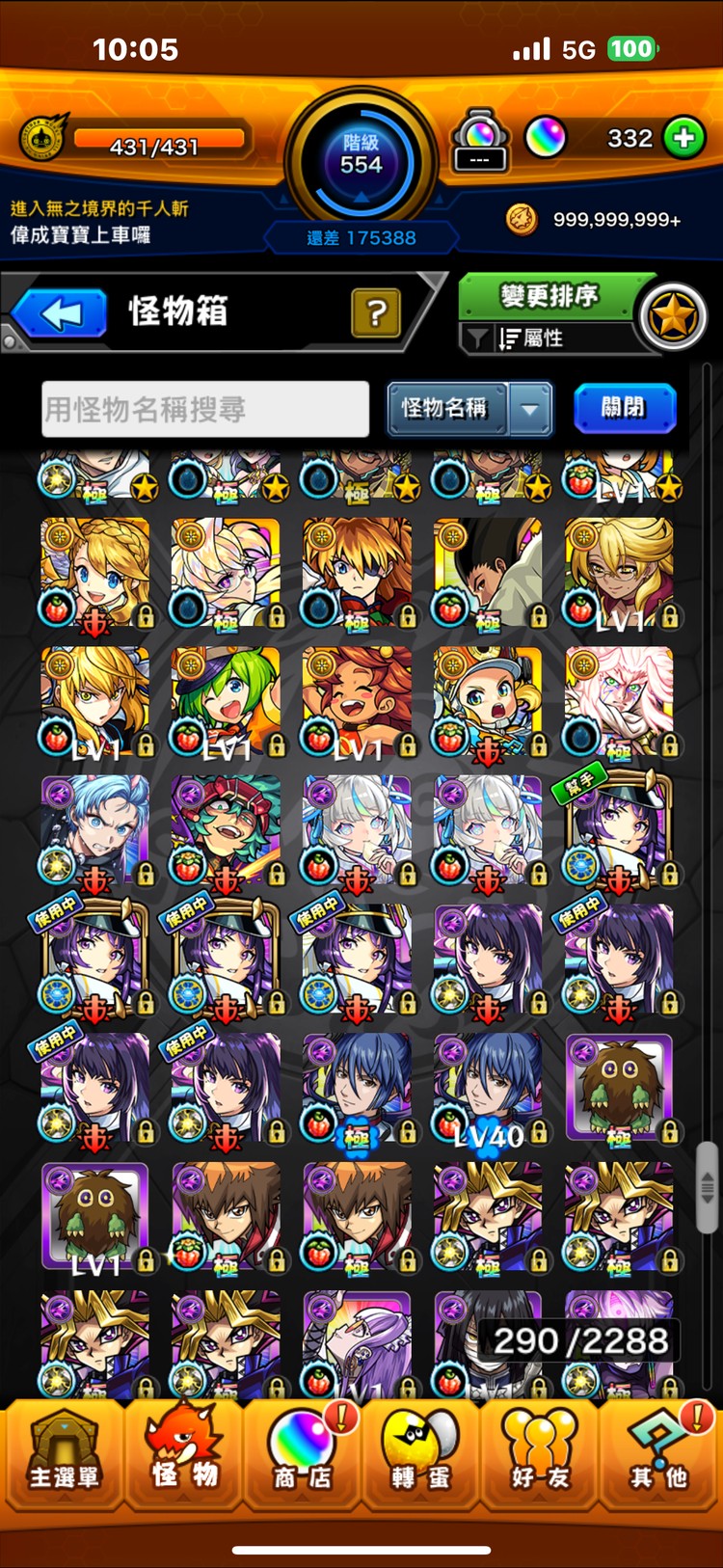Close search with the 關閉 button
The width and height of the screenshot is (723, 1568).
pos(624,408)
